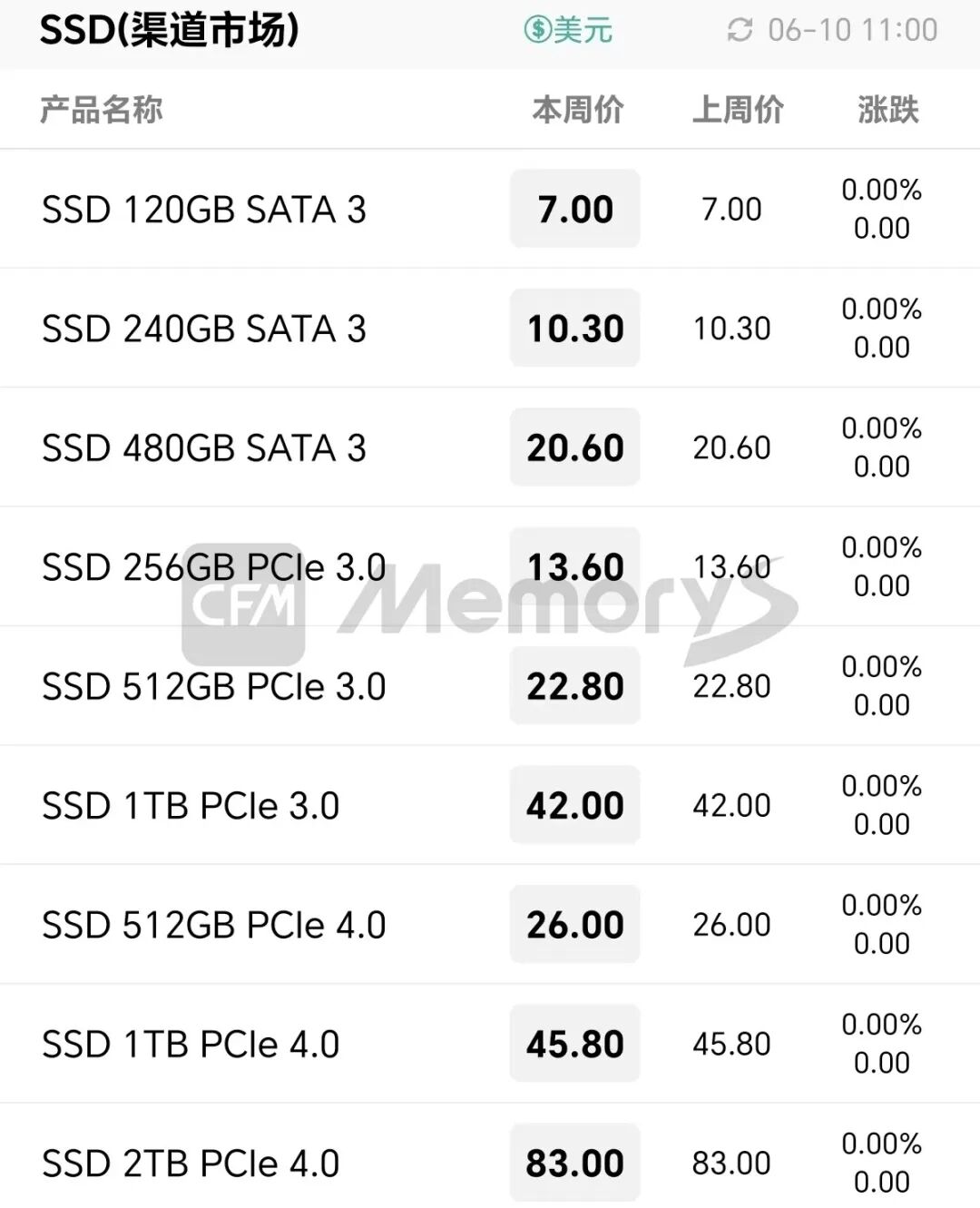Select the SSD 512GB PCIe 3.0 row
The height and width of the screenshot is (1208, 980).
(213, 686)
